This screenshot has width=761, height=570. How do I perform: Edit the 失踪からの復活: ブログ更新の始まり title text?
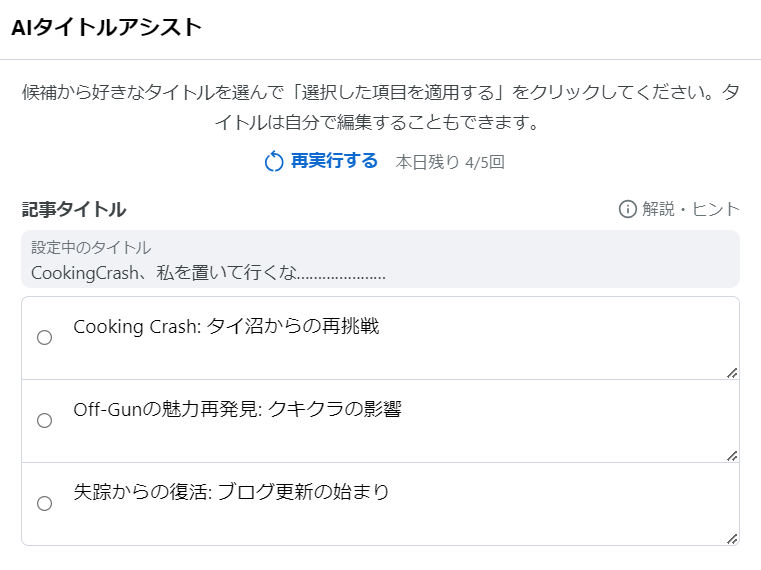pos(403,504)
